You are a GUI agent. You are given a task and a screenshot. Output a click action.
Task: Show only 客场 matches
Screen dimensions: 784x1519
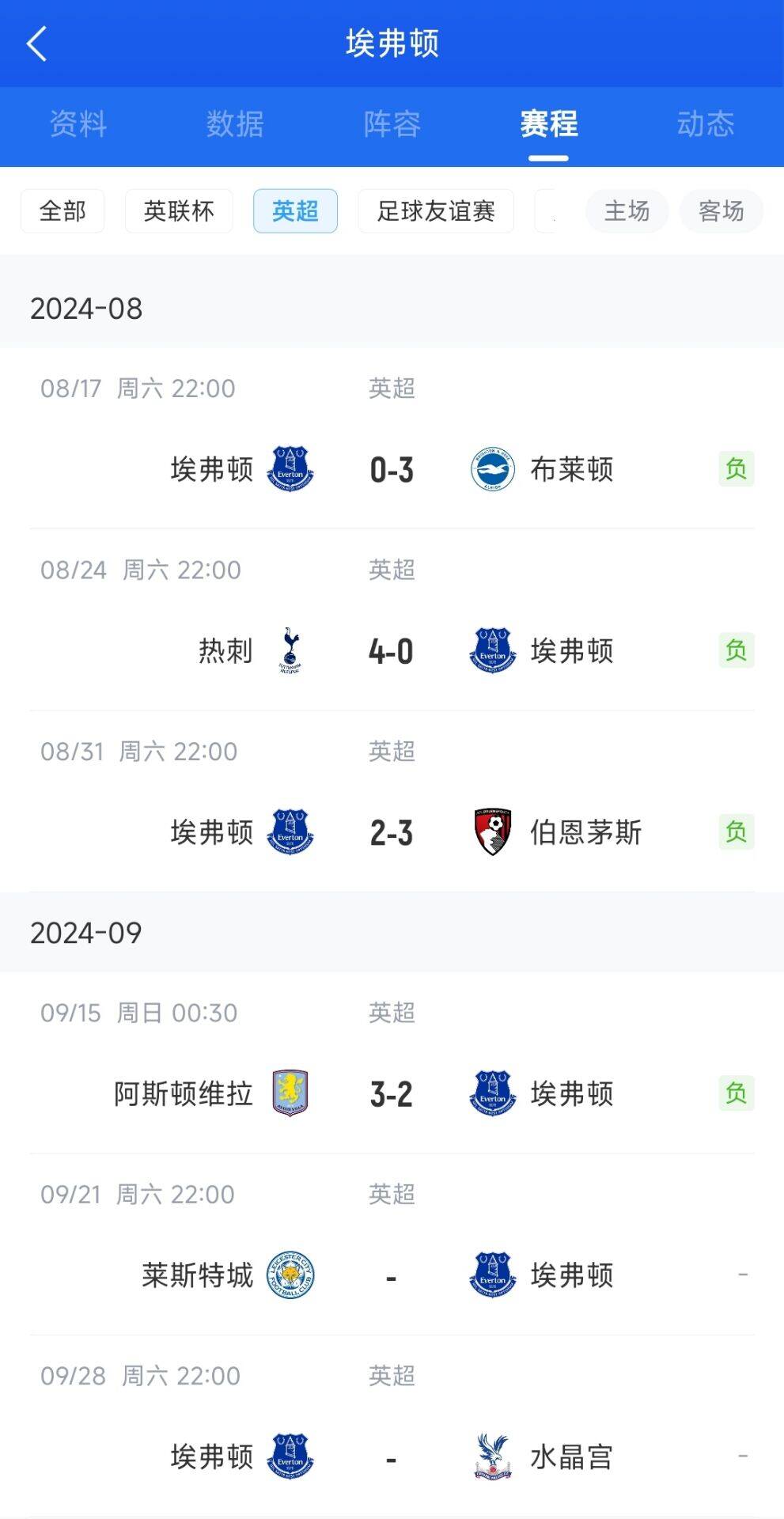point(722,211)
